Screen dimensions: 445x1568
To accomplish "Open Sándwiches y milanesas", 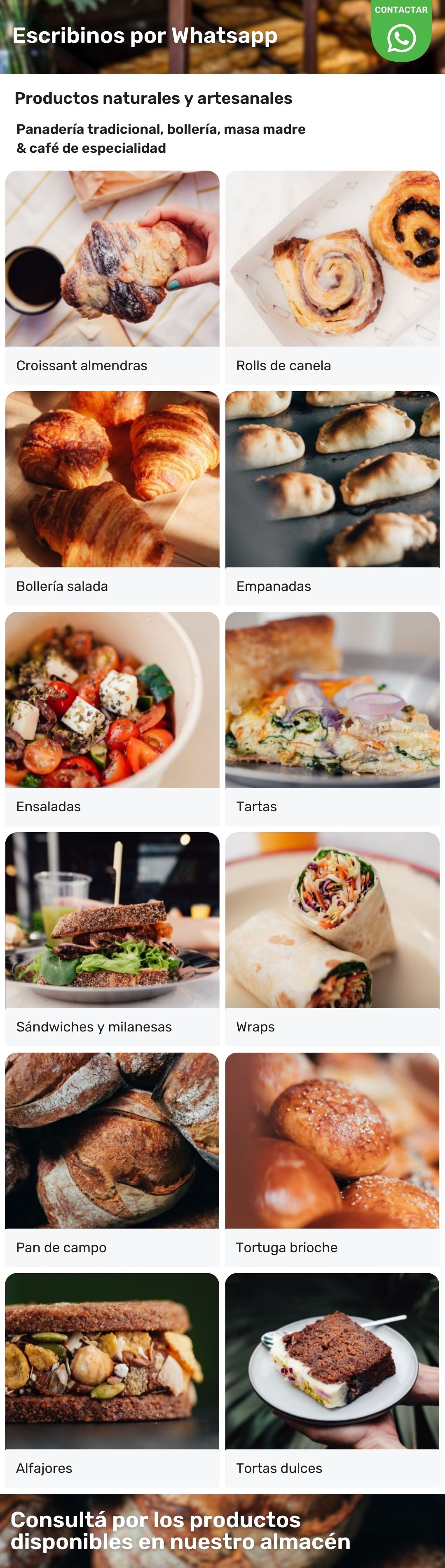I will click(x=112, y=938).
